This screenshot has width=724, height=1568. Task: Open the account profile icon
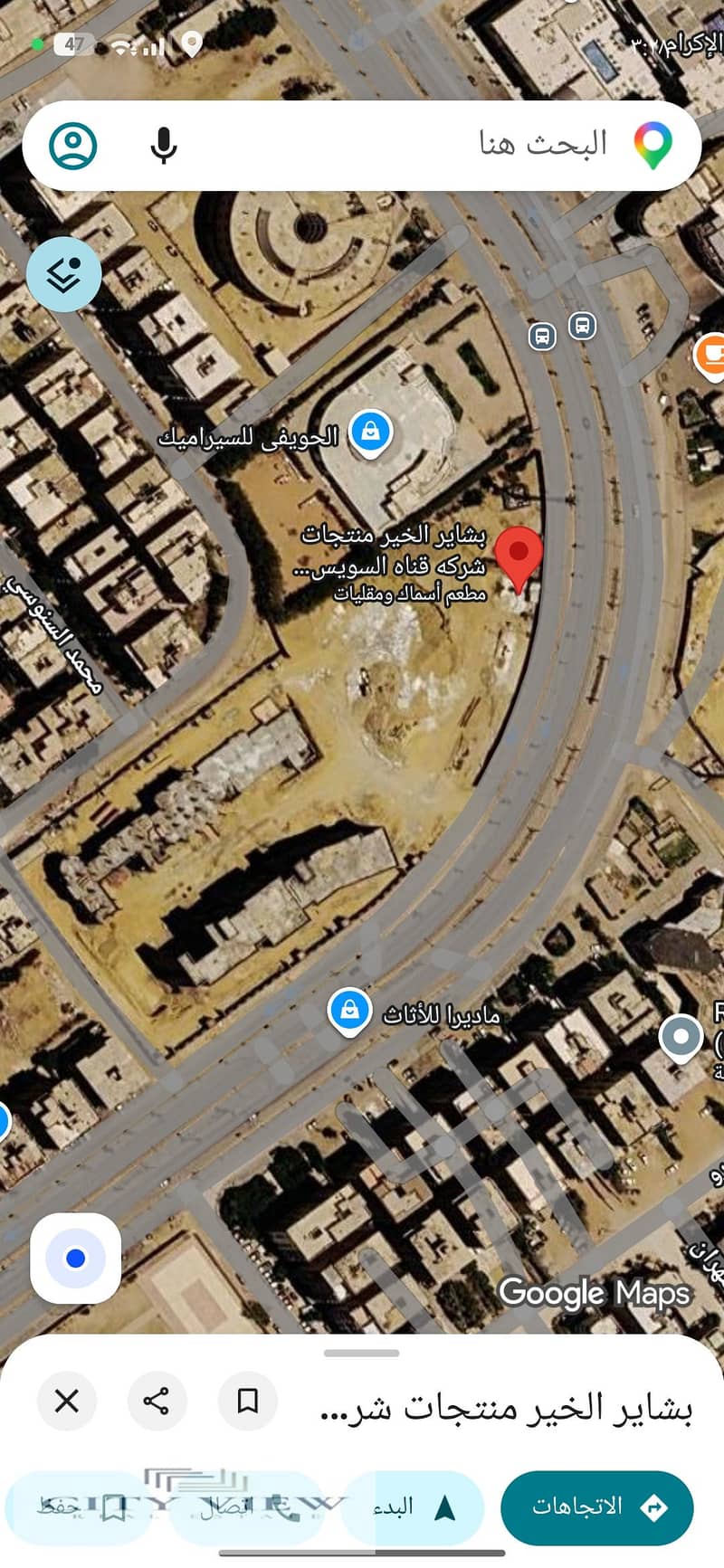72,145
